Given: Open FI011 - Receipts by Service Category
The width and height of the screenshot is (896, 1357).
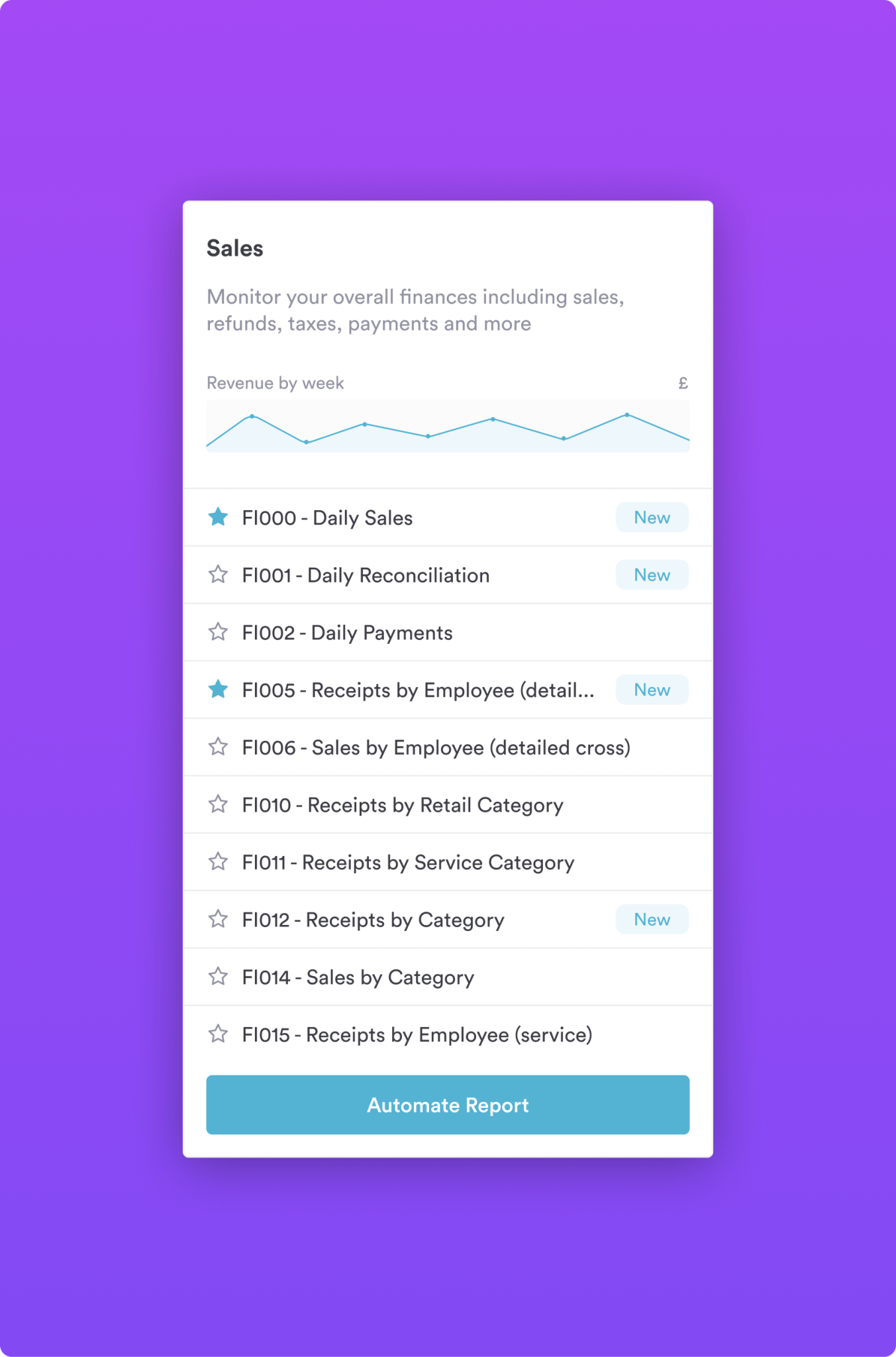Looking at the screenshot, I should [x=408, y=863].
